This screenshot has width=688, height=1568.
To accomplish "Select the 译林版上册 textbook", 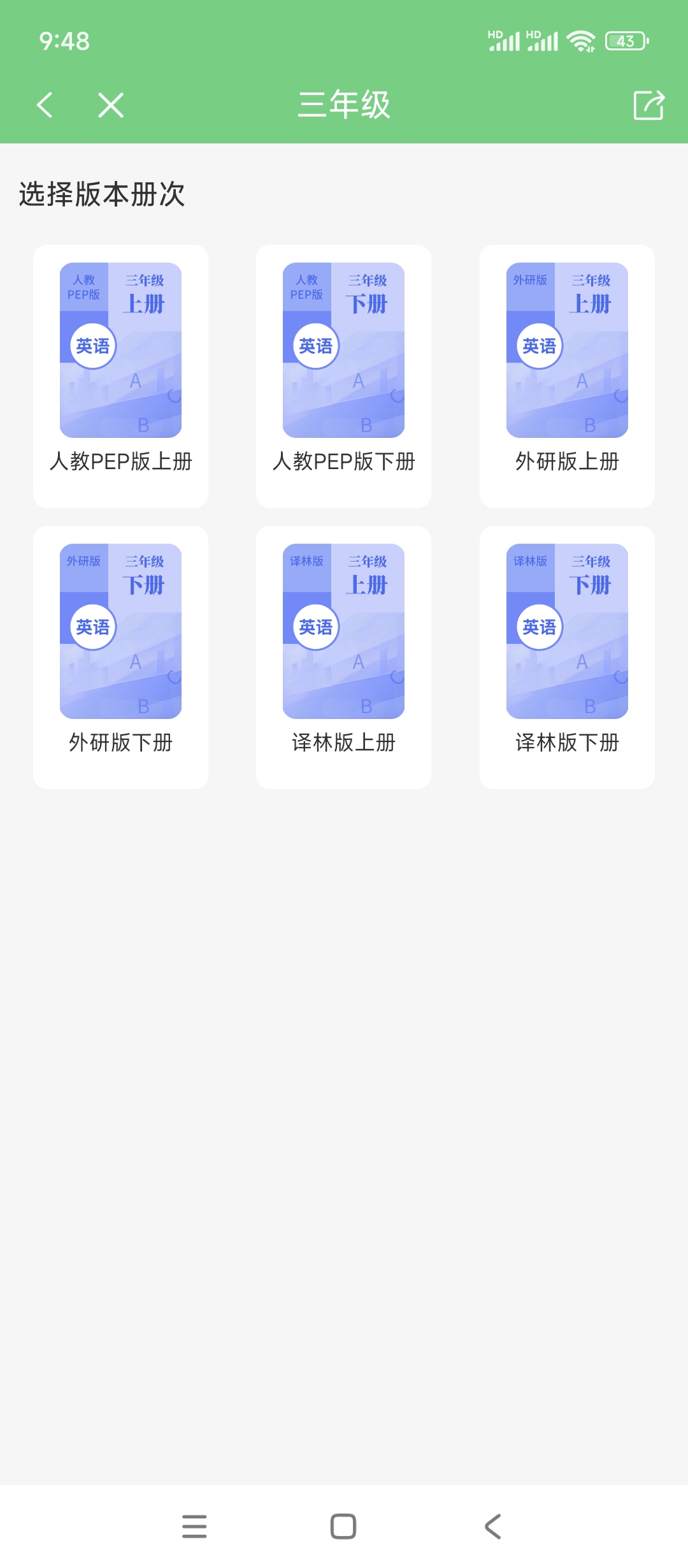I will pos(343,657).
